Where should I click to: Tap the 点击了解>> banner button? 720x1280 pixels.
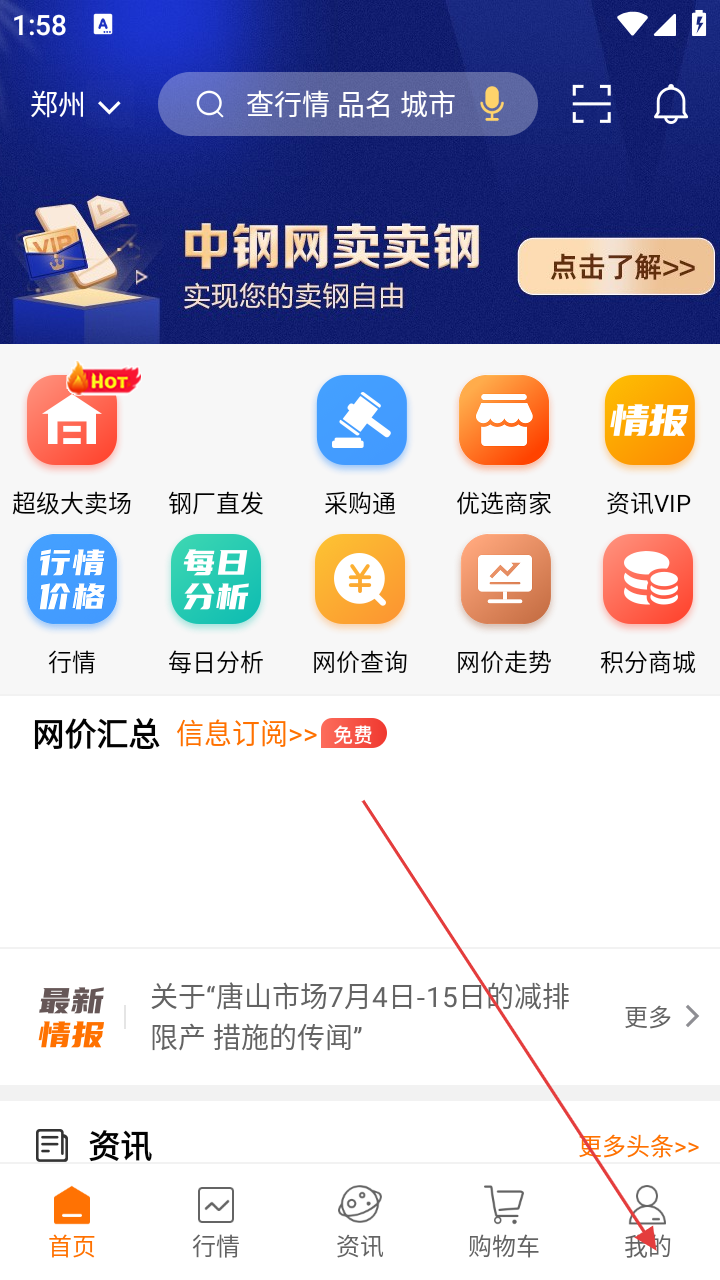tap(616, 266)
